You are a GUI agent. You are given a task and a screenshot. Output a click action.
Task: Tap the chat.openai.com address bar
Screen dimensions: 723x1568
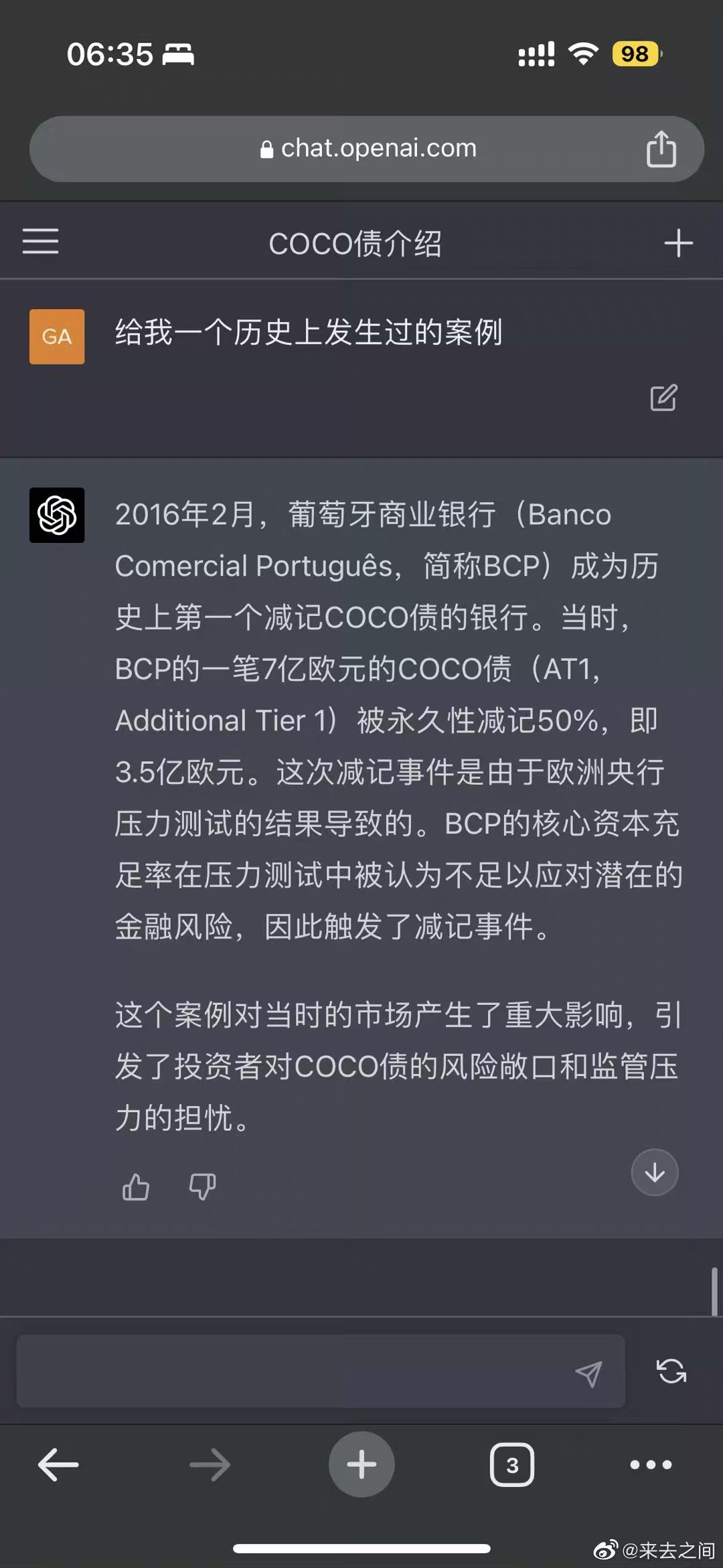[368, 149]
